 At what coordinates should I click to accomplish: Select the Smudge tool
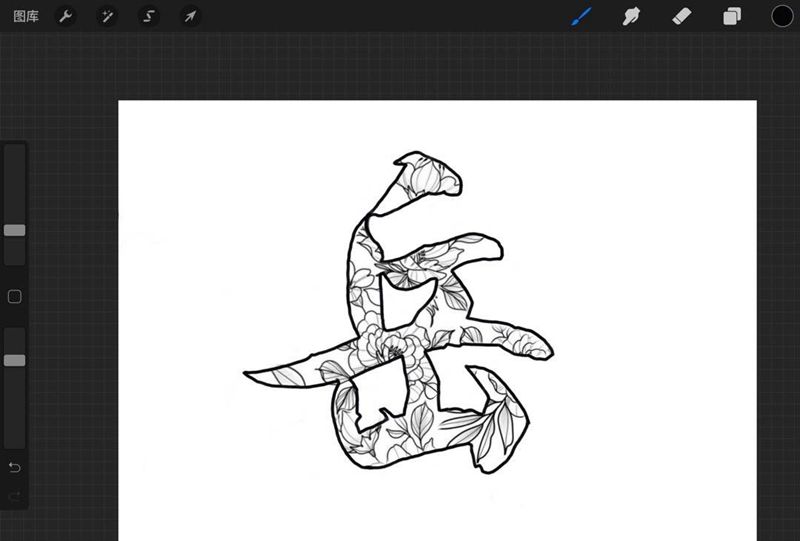click(631, 17)
